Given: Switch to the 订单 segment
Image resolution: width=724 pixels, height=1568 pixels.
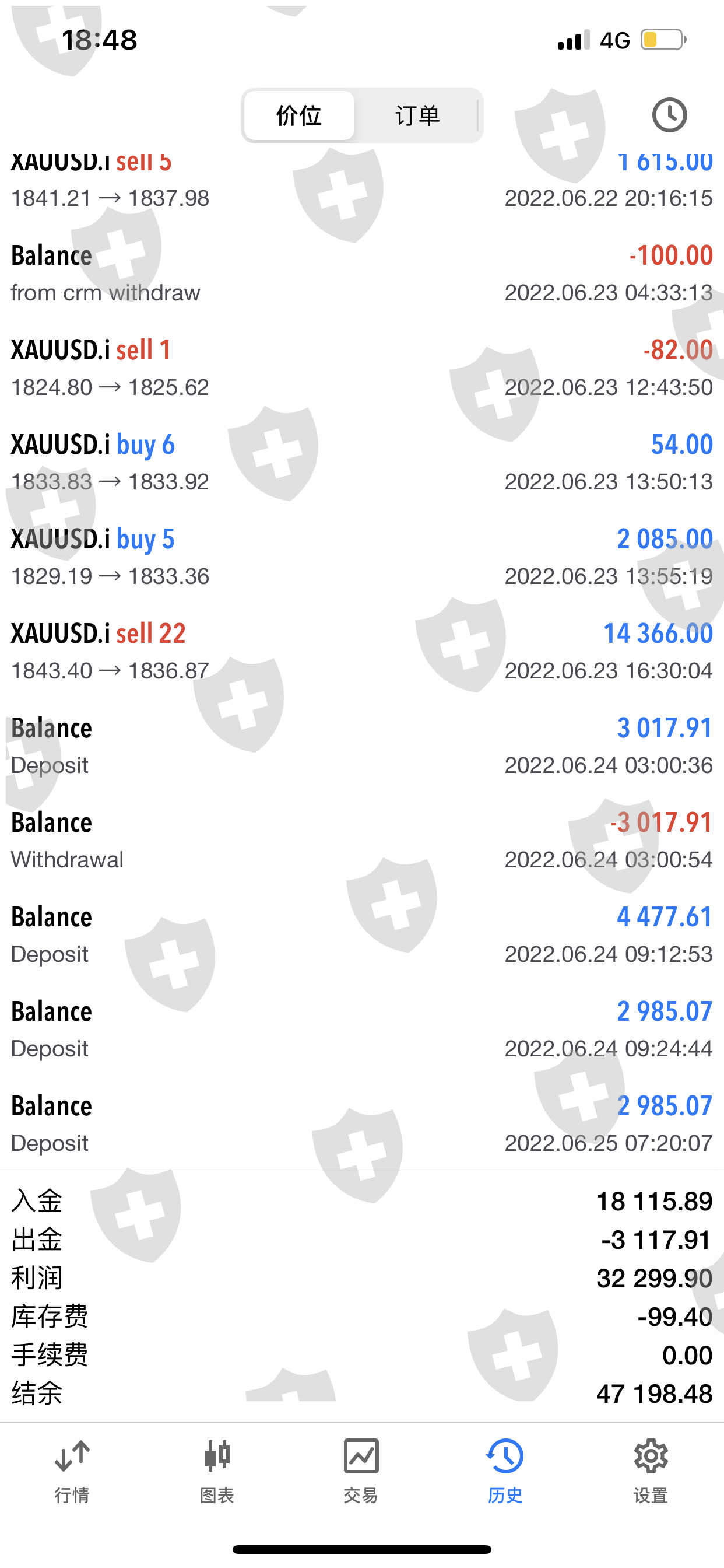Looking at the screenshot, I should (417, 116).
